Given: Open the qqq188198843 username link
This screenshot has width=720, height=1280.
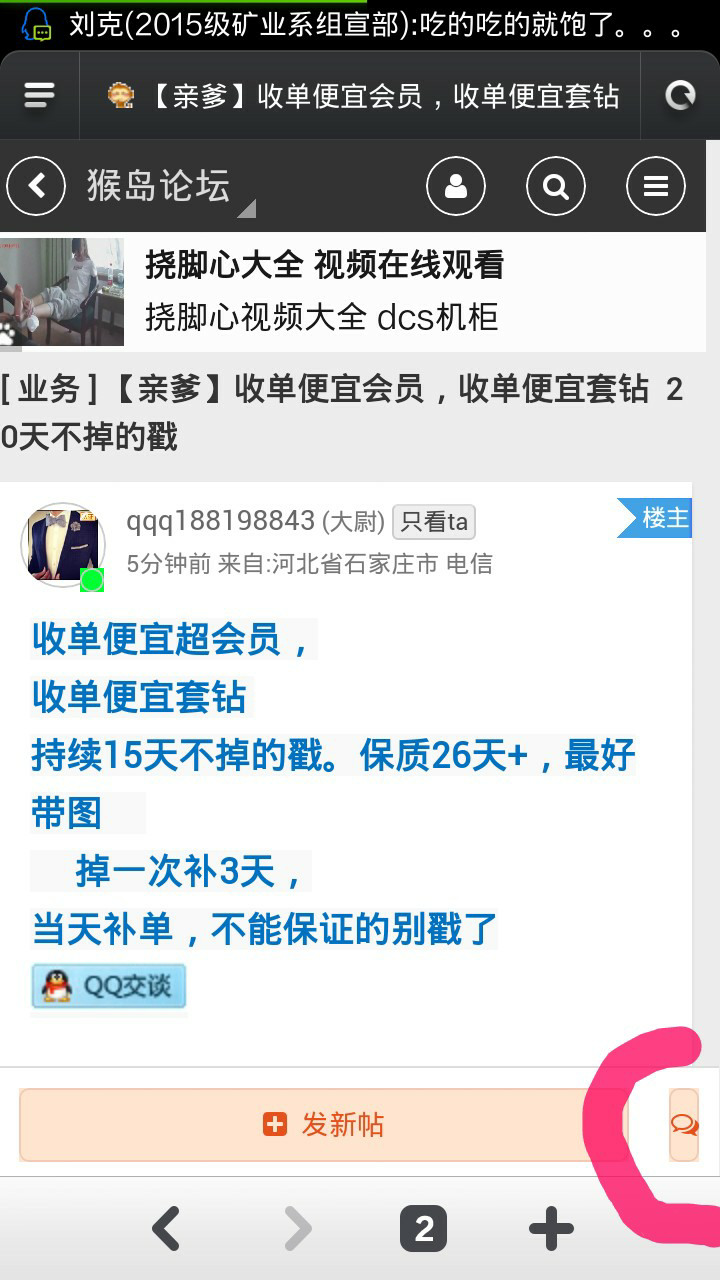Looking at the screenshot, I should point(220,521).
